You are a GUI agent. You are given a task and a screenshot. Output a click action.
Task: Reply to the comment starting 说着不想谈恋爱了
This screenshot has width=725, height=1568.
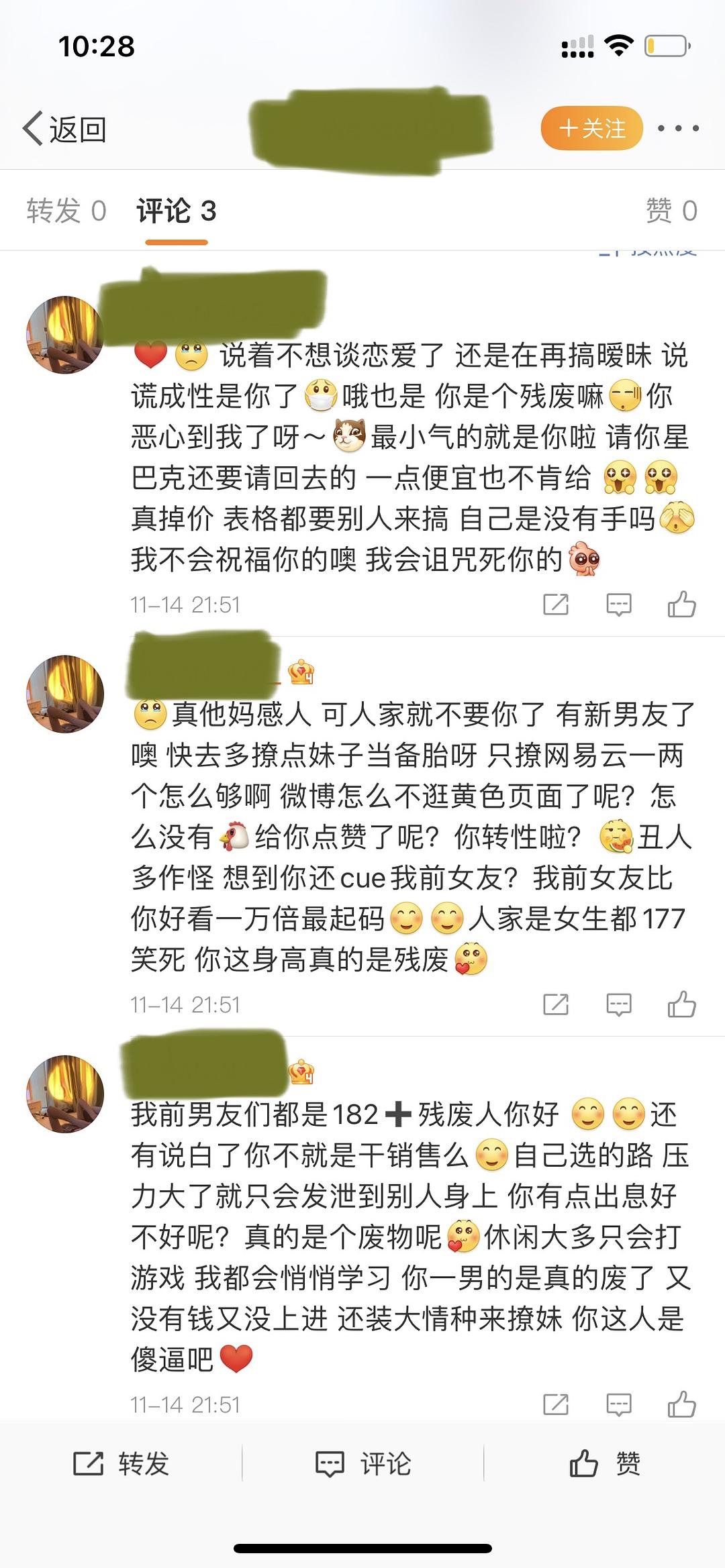point(618,605)
